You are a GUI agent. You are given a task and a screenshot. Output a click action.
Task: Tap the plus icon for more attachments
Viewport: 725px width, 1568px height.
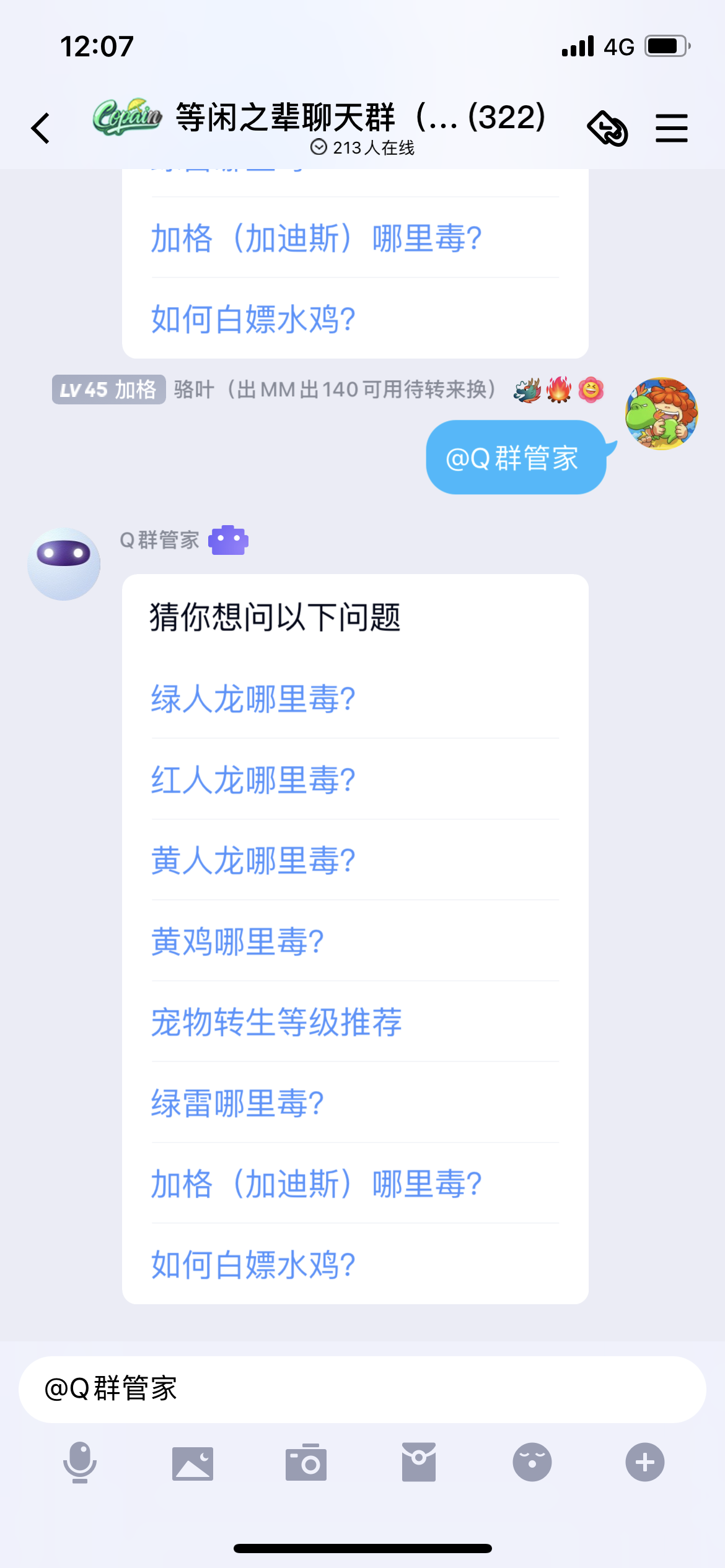tap(645, 1462)
